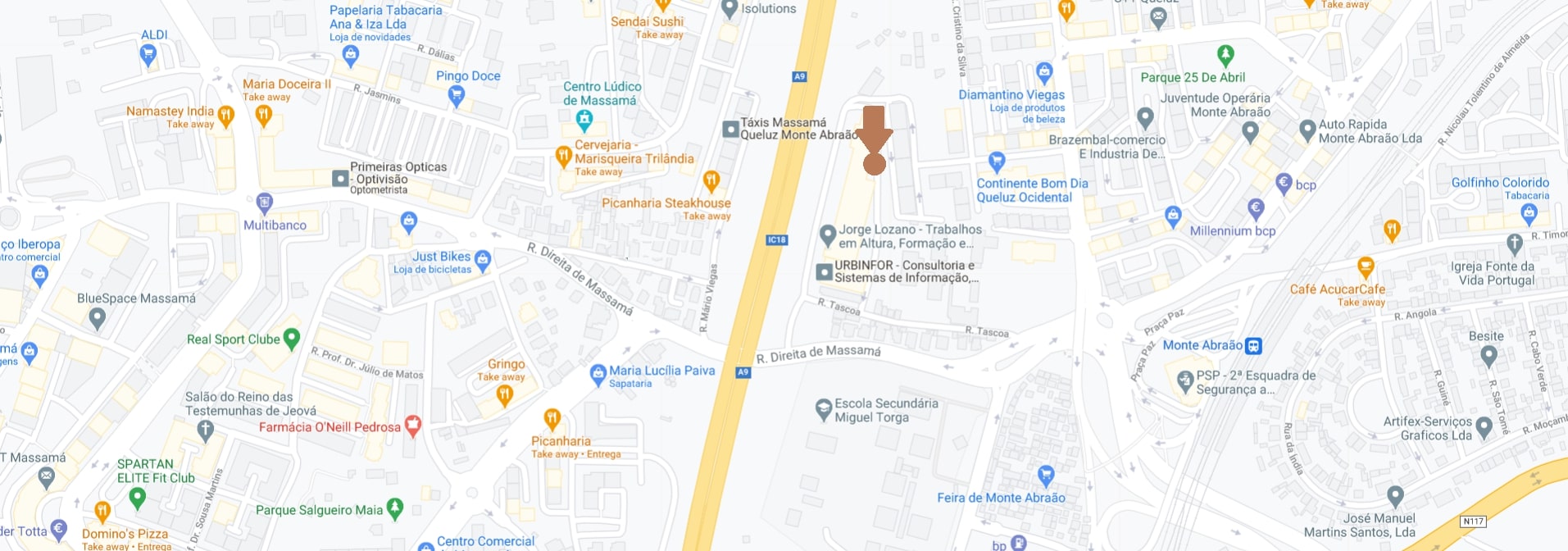Open the Namastey India restaurant marker
Screen dimensions: 1568x551
pyautogui.click(x=226, y=116)
